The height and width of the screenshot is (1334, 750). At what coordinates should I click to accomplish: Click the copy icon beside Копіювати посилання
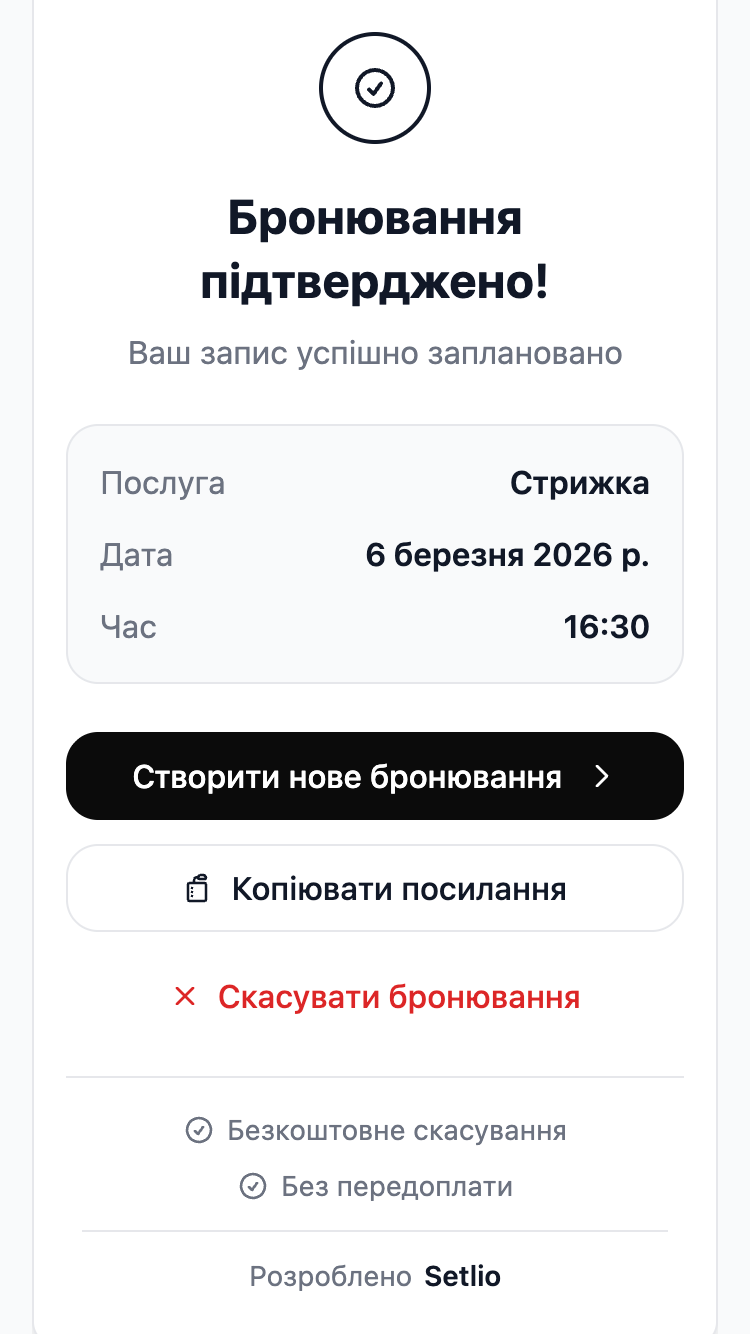200,887
